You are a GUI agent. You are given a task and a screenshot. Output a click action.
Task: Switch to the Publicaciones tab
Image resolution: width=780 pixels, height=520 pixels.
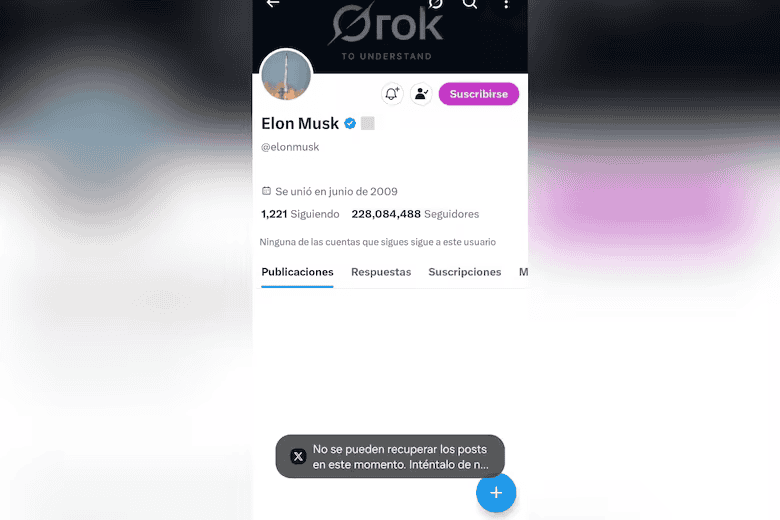coord(297,272)
